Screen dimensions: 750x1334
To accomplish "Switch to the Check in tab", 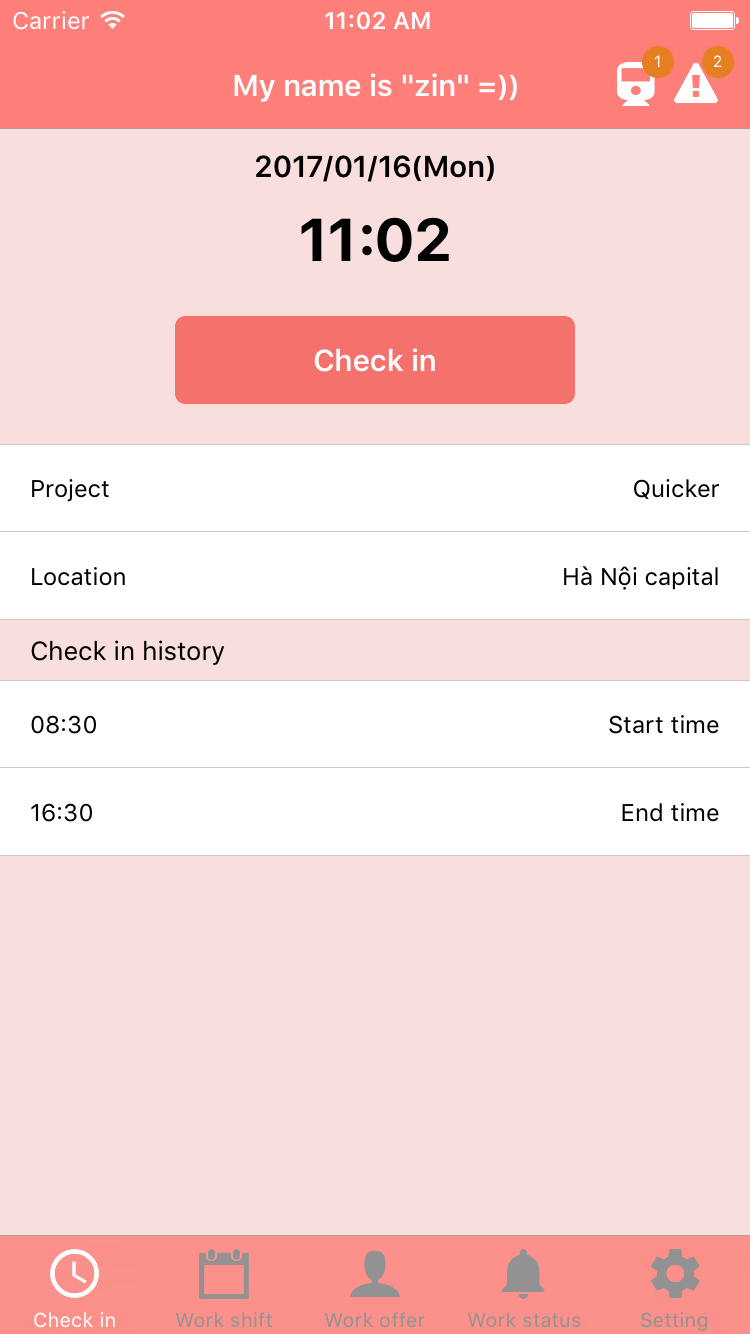I will pos(75,1288).
